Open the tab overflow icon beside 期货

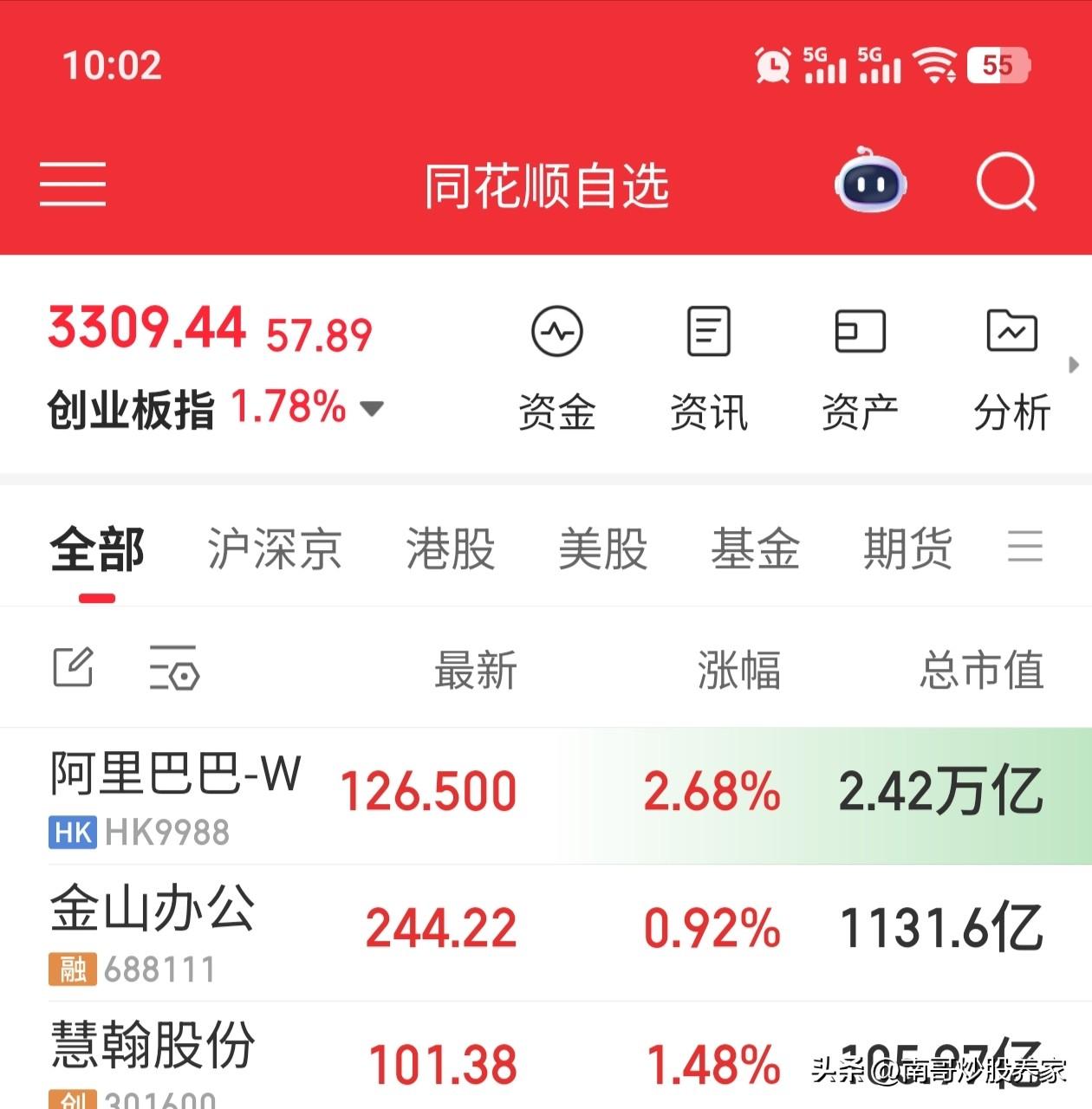(x=1026, y=548)
